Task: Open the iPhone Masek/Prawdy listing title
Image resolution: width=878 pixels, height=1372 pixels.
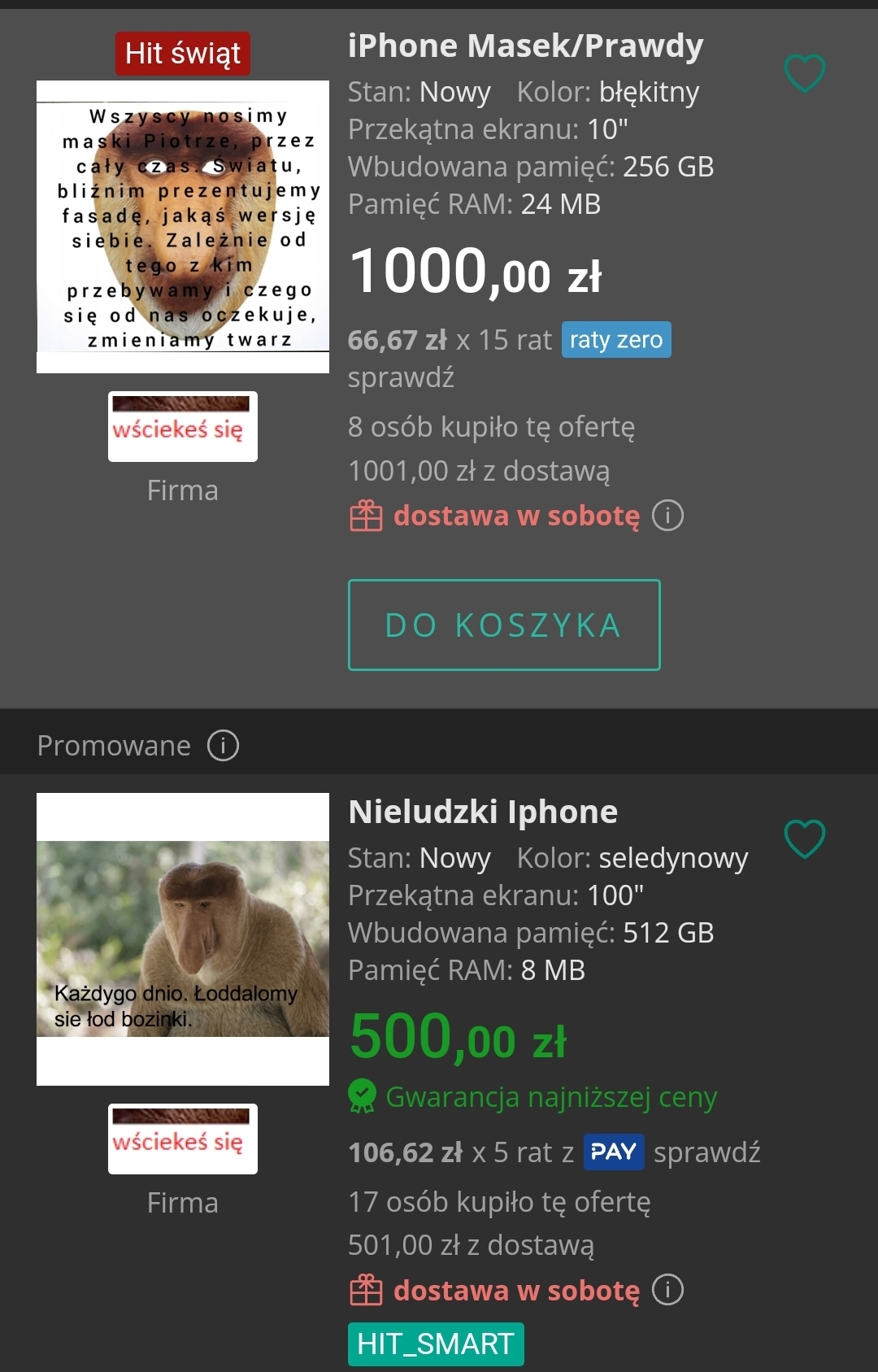Action: click(x=525, y=46)
